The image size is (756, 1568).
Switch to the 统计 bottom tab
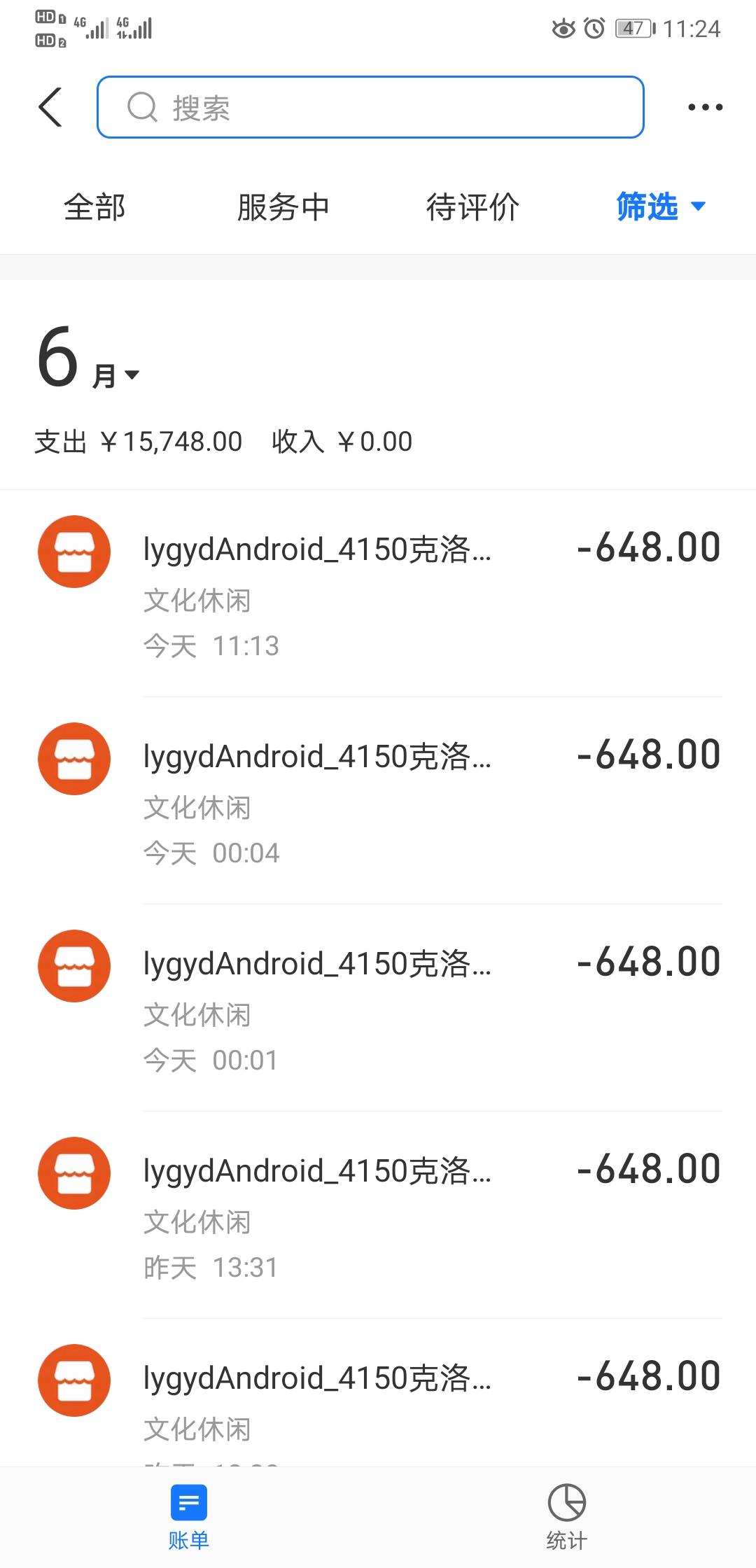click(567, 1517)
